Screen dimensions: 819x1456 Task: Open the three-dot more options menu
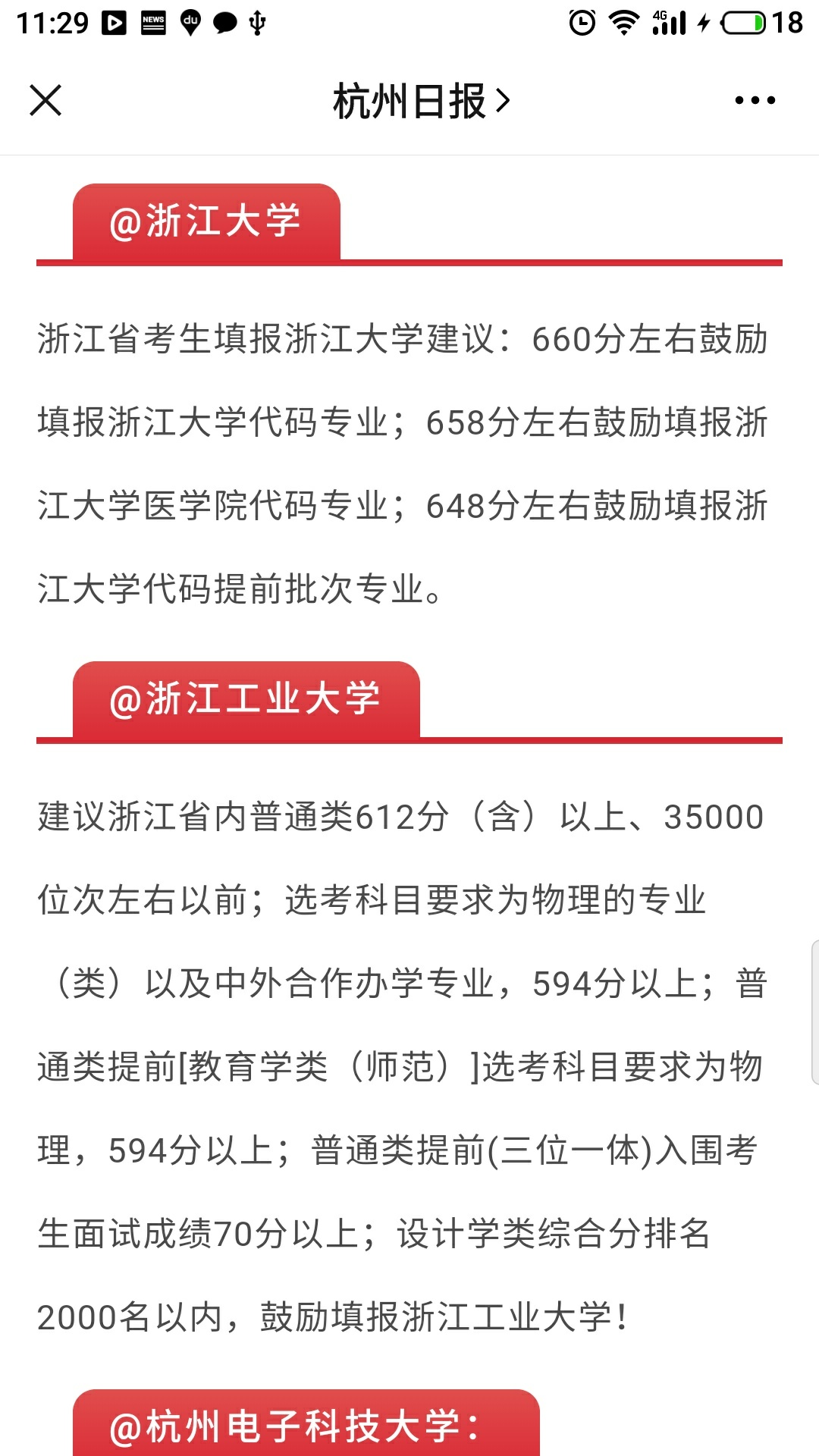(755, 100)
